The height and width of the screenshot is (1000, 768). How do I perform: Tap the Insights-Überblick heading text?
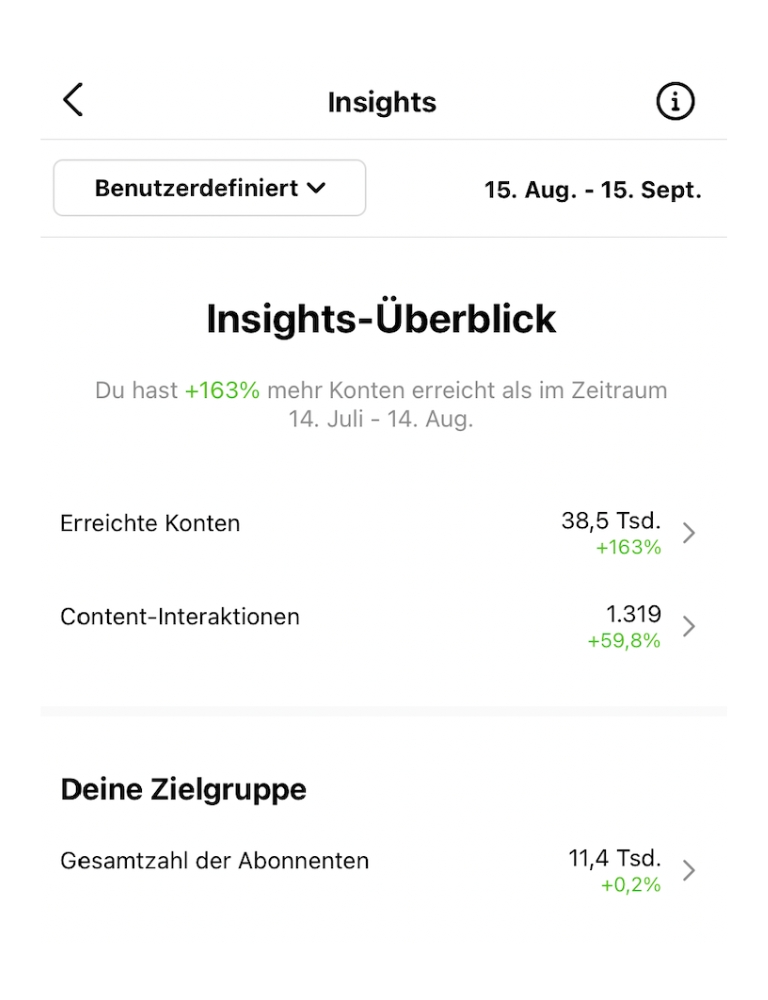(381, 318)
